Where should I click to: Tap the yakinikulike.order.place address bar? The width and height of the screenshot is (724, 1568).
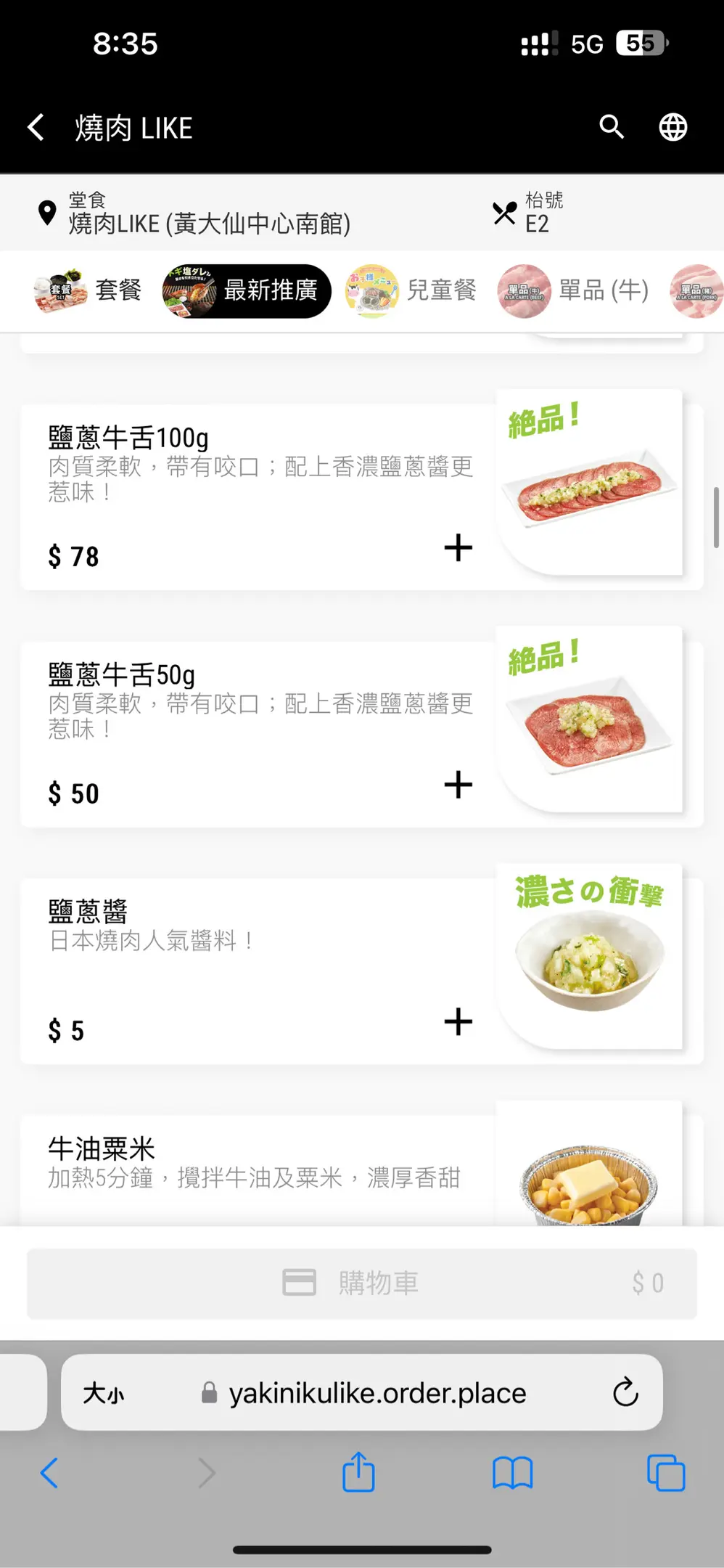[x=377, y=1393]
